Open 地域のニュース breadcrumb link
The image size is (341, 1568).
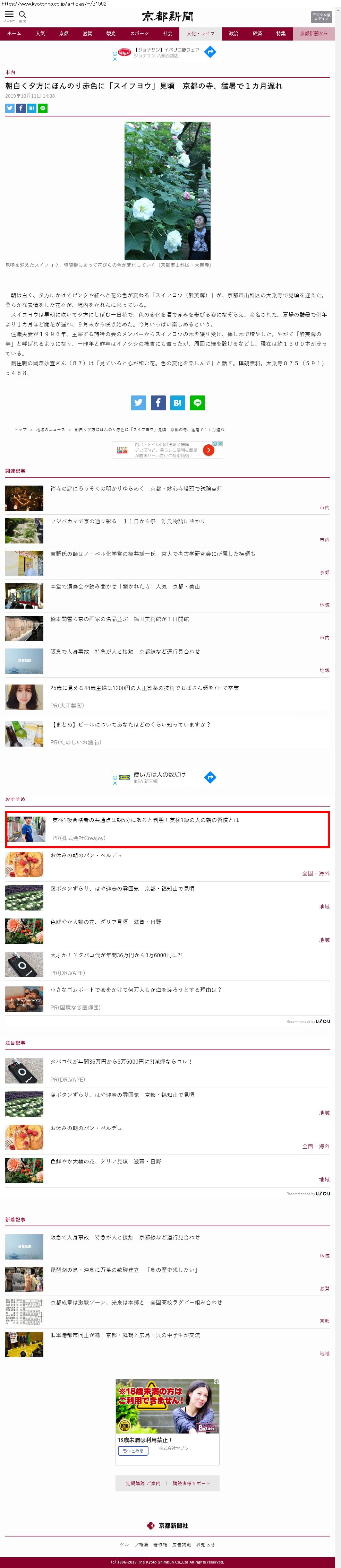click(50, 430)
